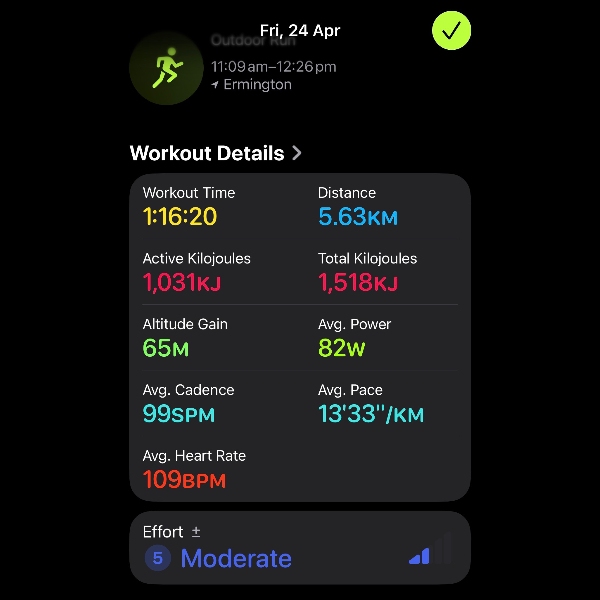Open Workout Details
This screenshot has width=600, height=600.
pos(215,153)
